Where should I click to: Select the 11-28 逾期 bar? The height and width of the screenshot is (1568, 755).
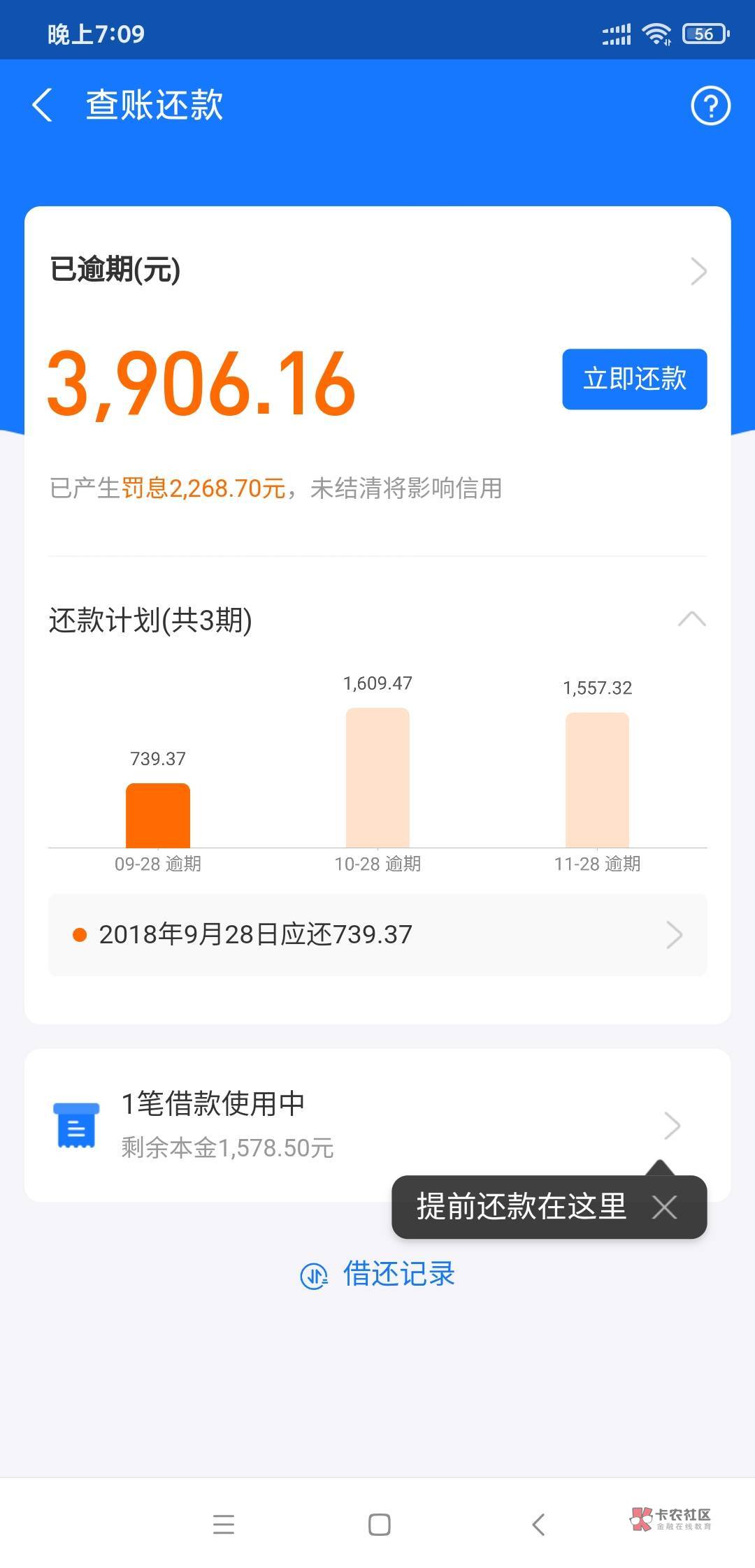(597, 780)
